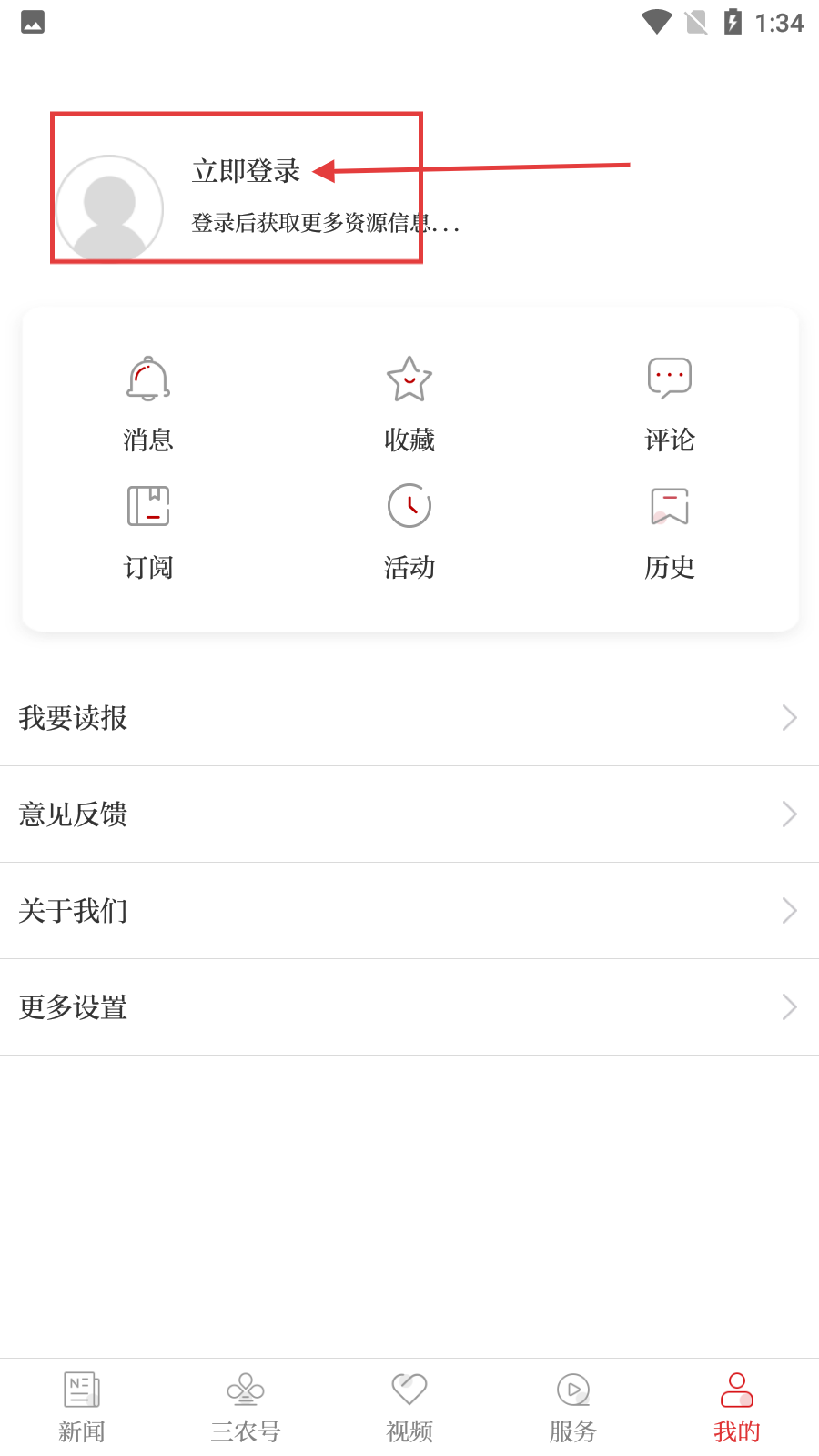Select the 三农号 tab icon
The height and width of the screenshot is (1456, 819).
coord(245,1390)
